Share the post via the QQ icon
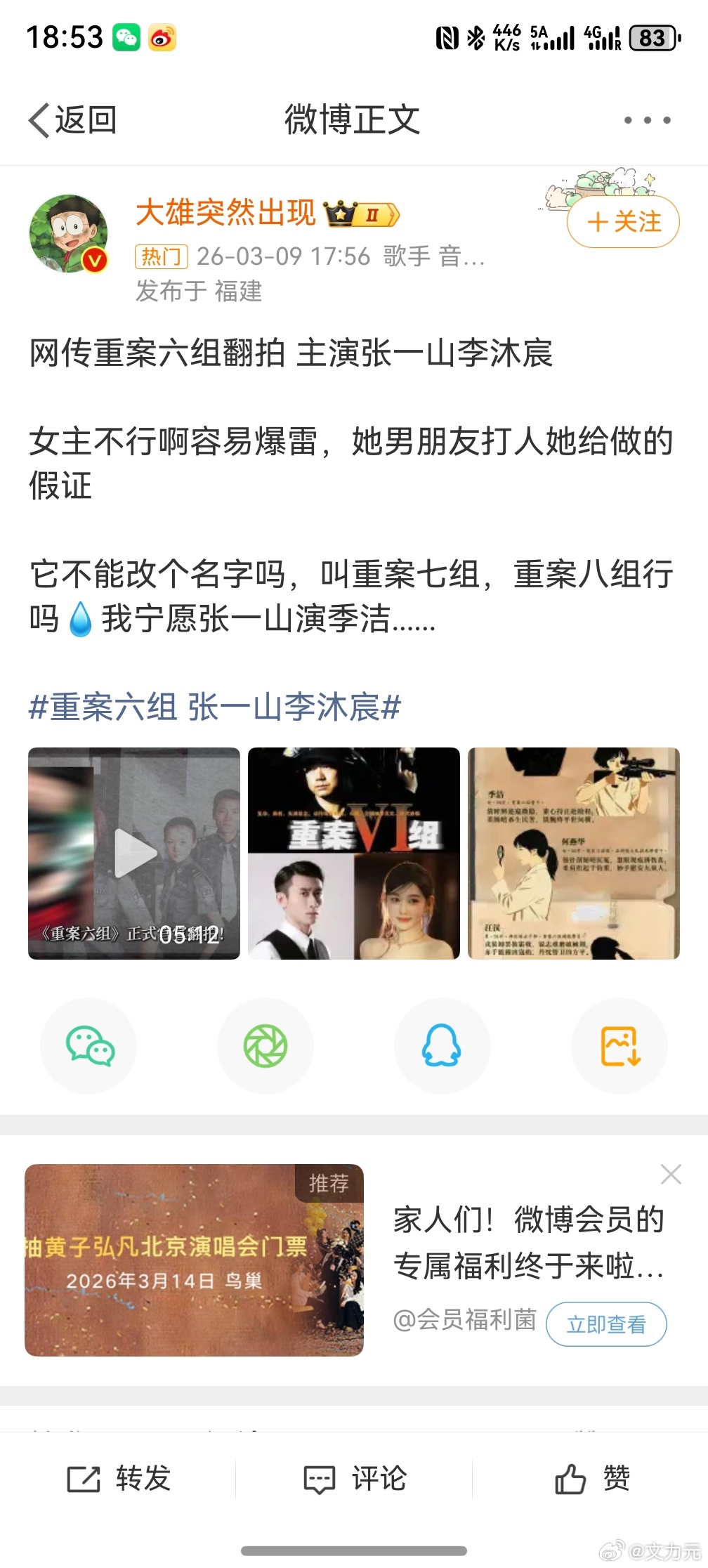Viewport: 708px width, 1568px height. pos(442,1046)
